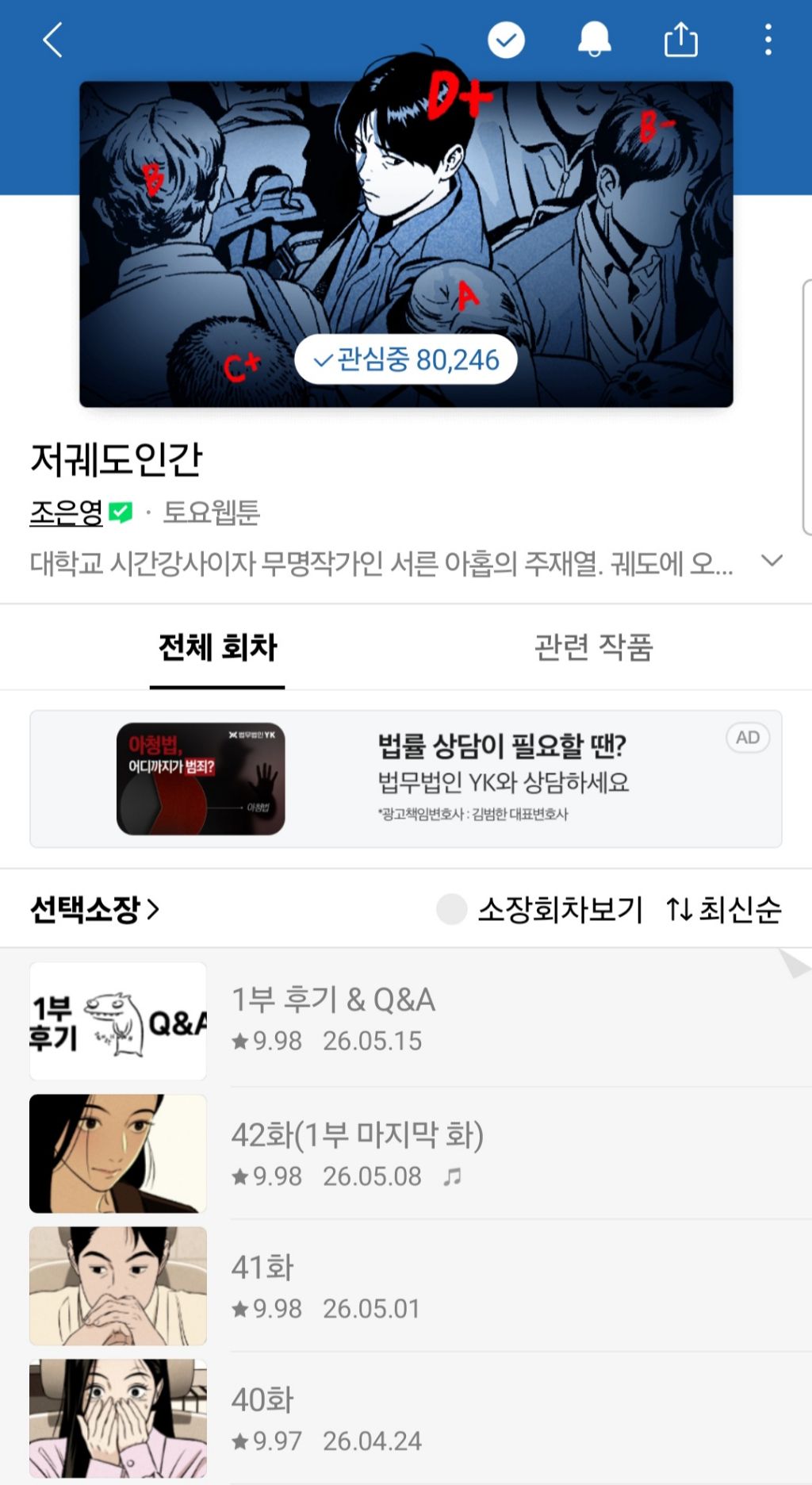
Task: Open episode 1부 후기 & Q&A
Action: 406,1021
